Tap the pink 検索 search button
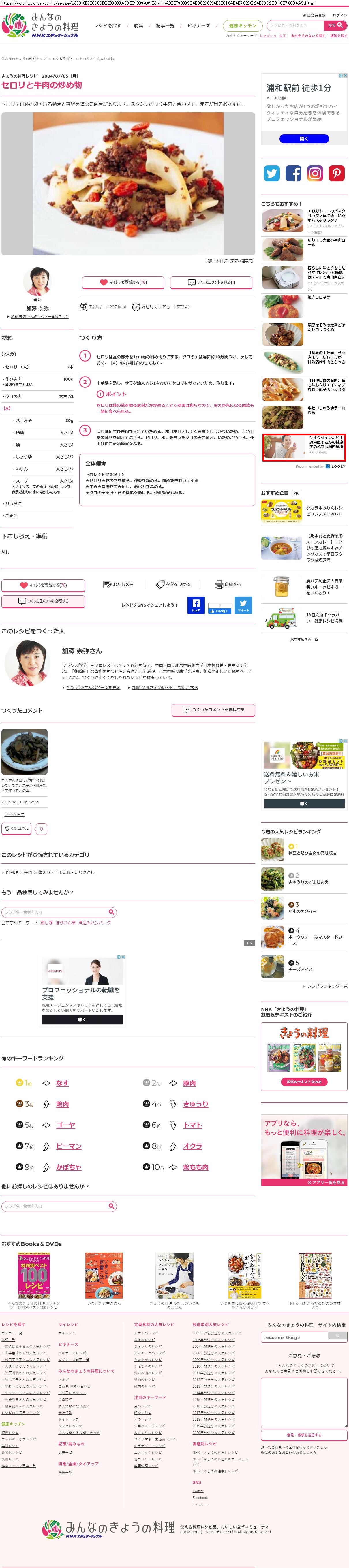Viewport: 349px width, 1568px height. [335, 26]
